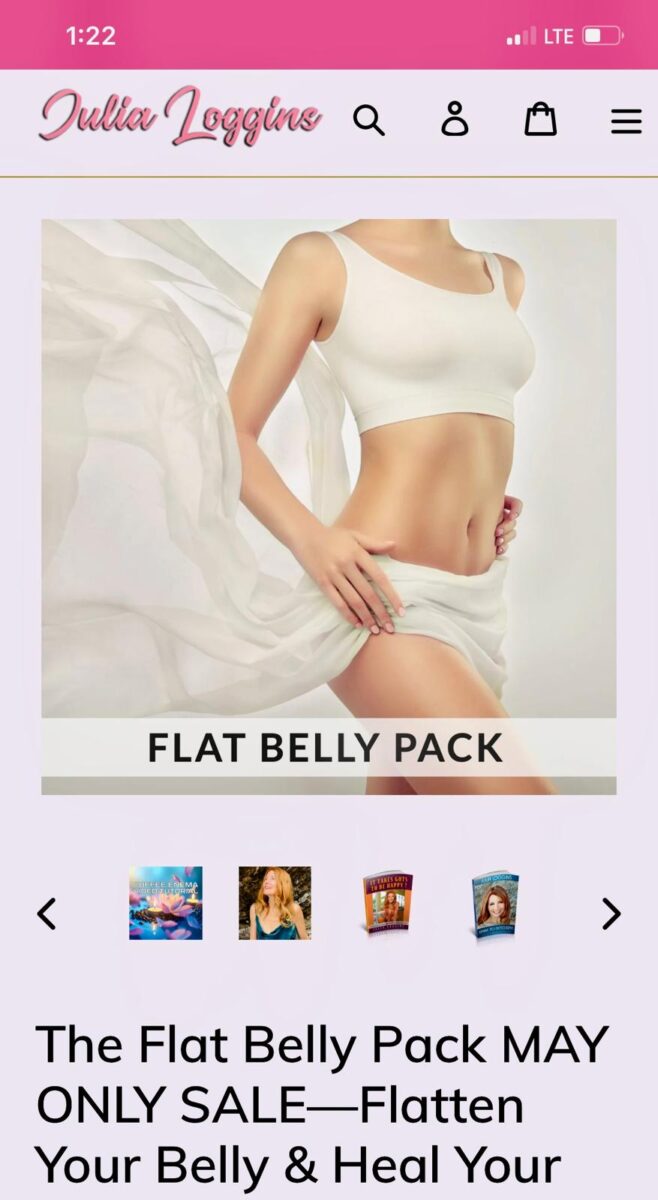Show next product thumbnails with right arrow
Viewport: 658px width, 1200px height.
(x=611, y=913)
